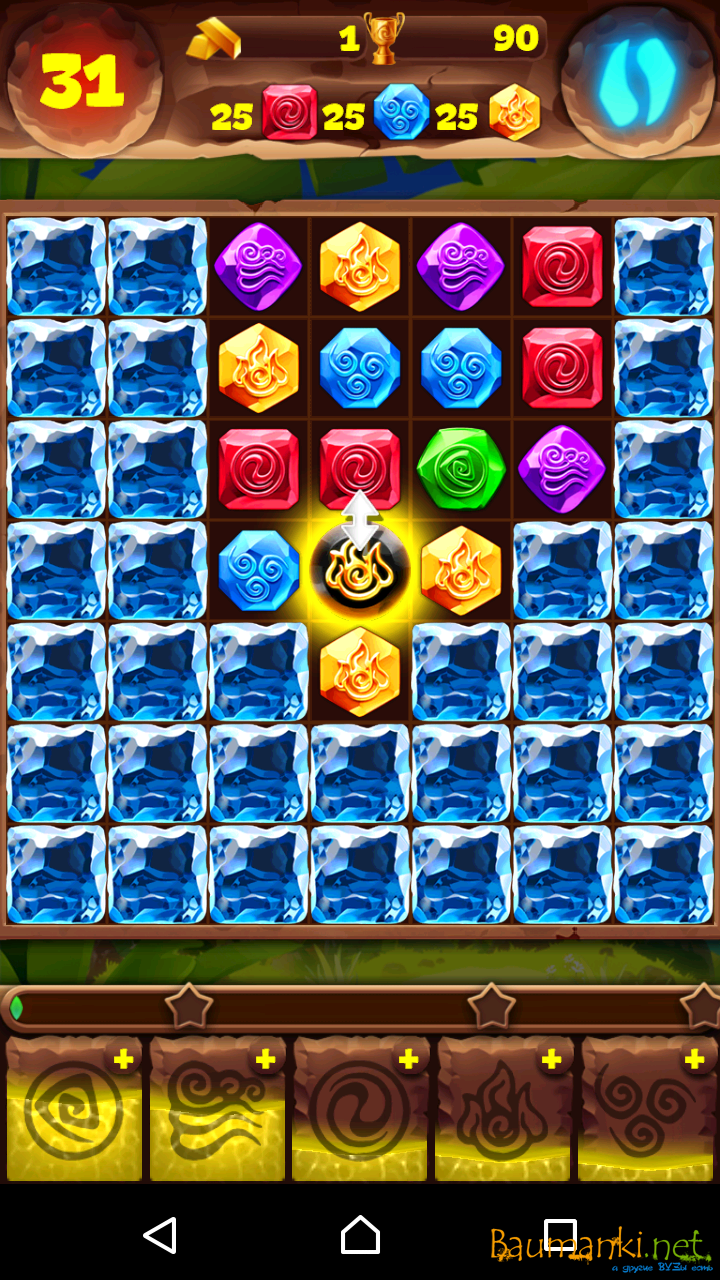Go to the home screen
Screen dimensions: 720x1280
[x=360, y=1236]
